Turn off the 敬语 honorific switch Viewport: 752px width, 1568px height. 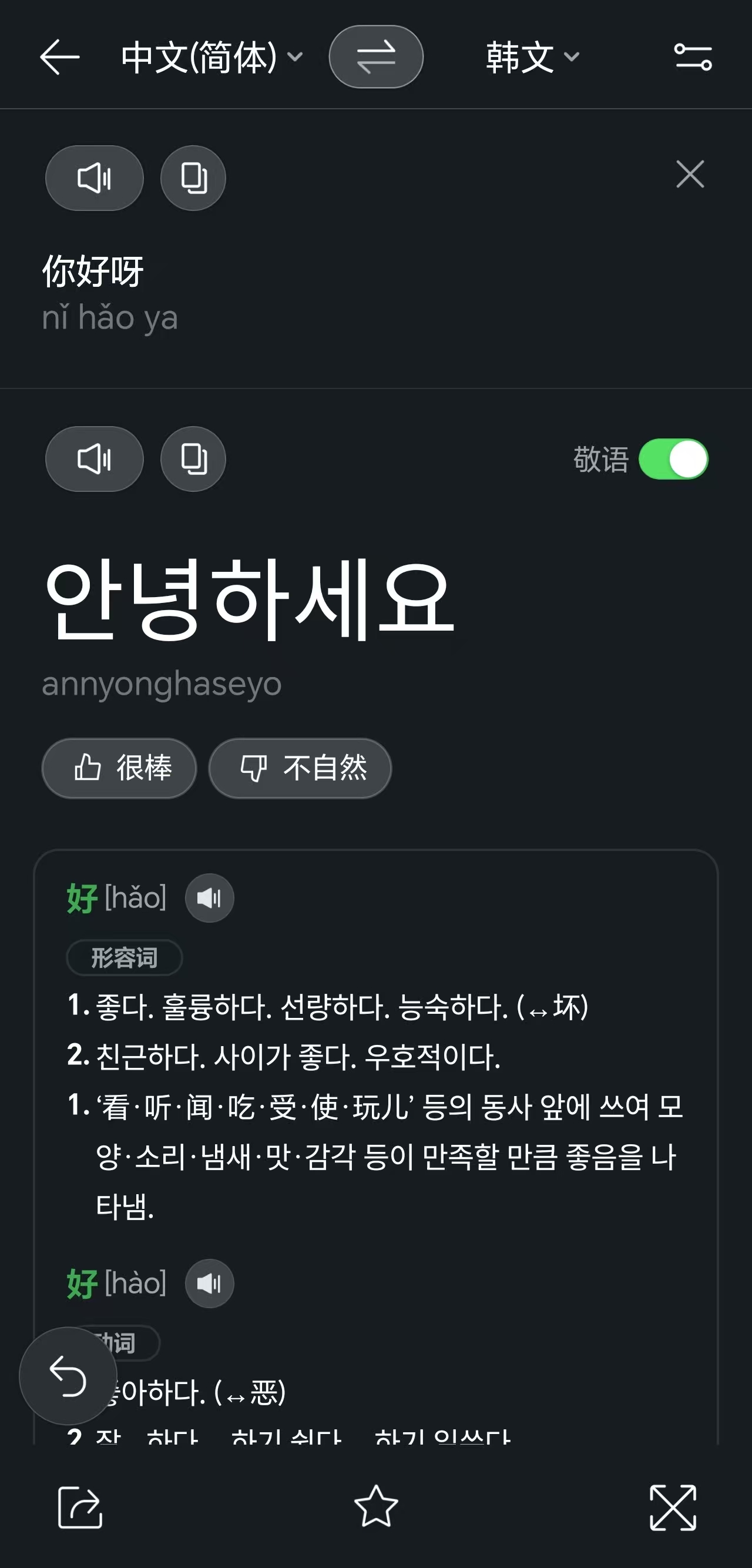673,458
